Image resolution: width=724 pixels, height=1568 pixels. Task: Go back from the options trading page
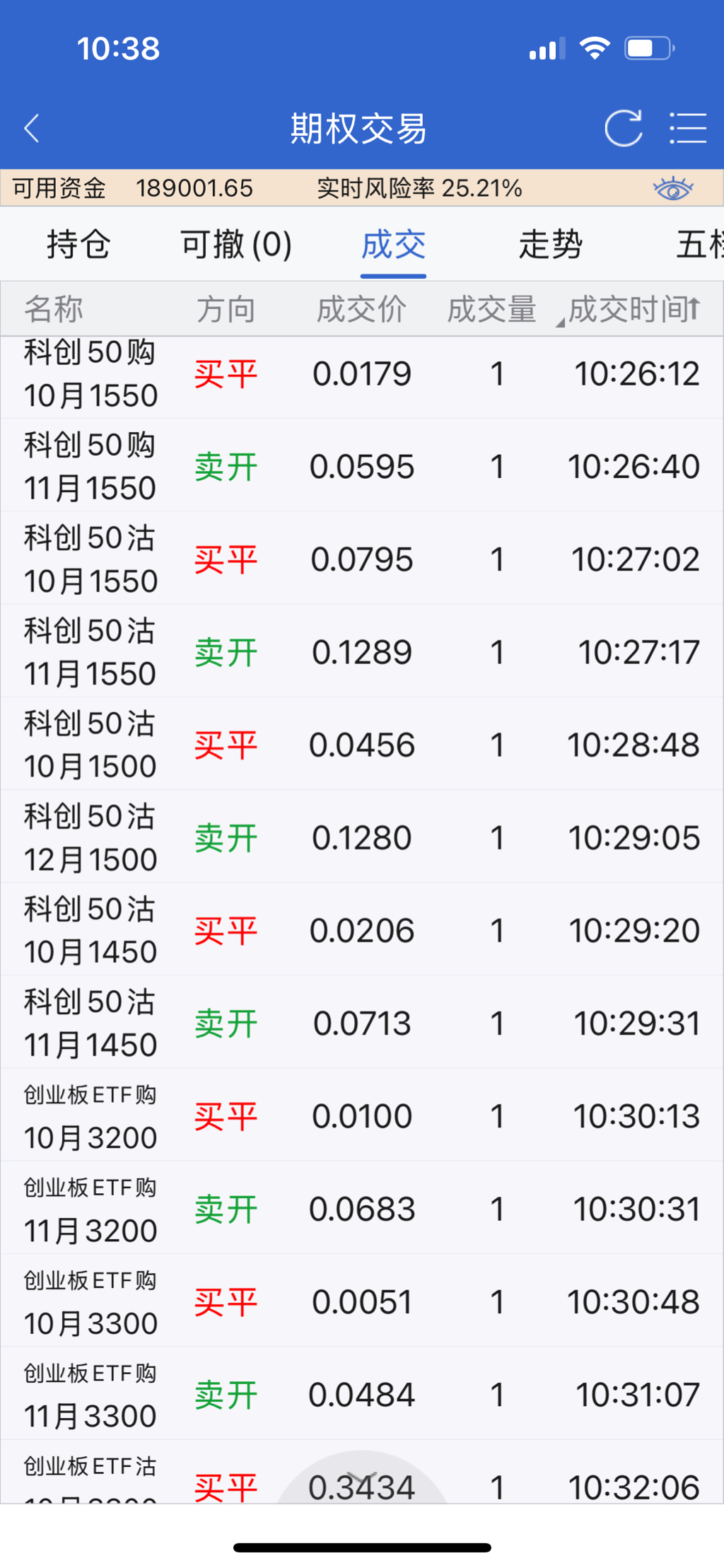(x=32, y=129)
